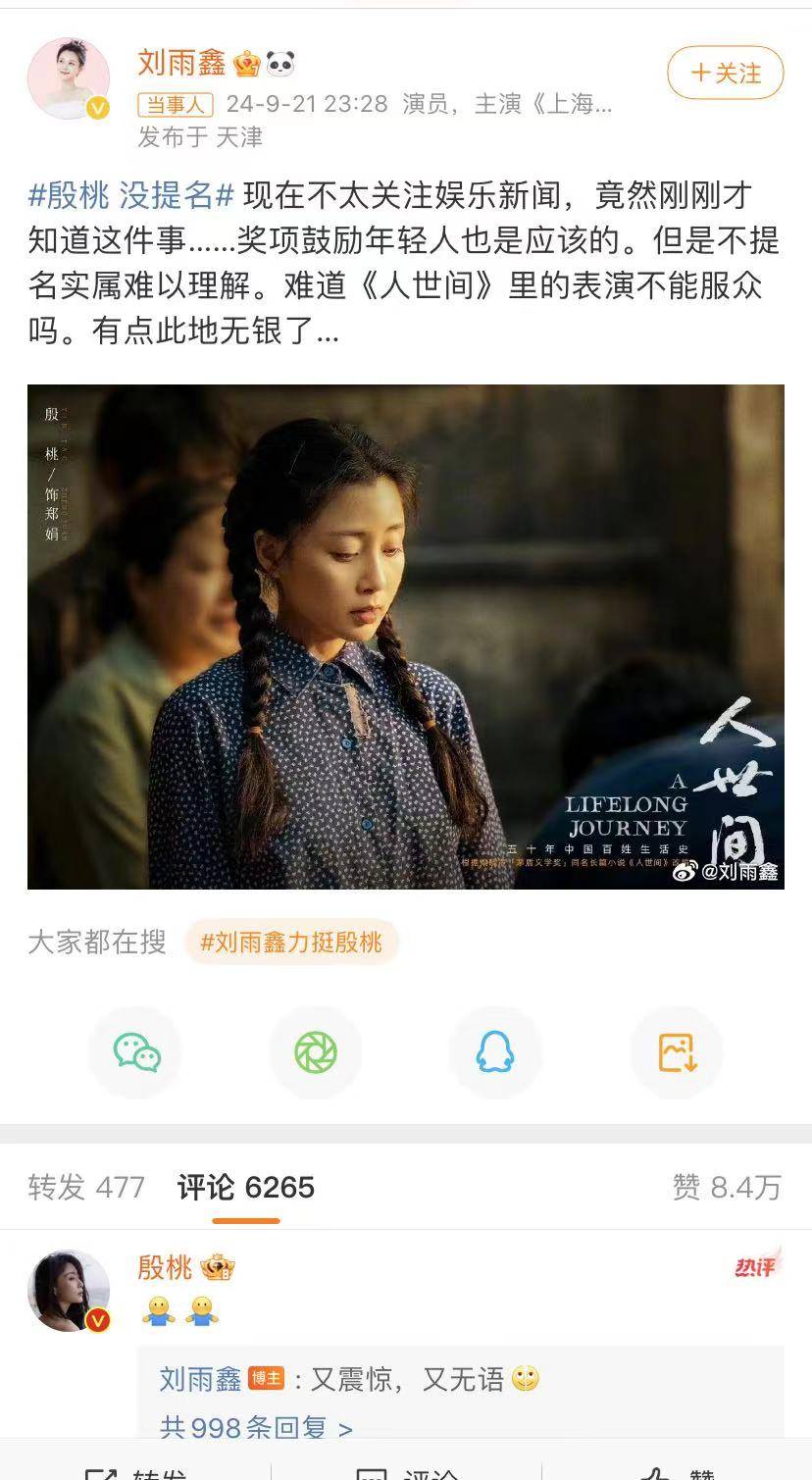
Task: Repost with the bottom 转发 button
Action: point(137,1471)
